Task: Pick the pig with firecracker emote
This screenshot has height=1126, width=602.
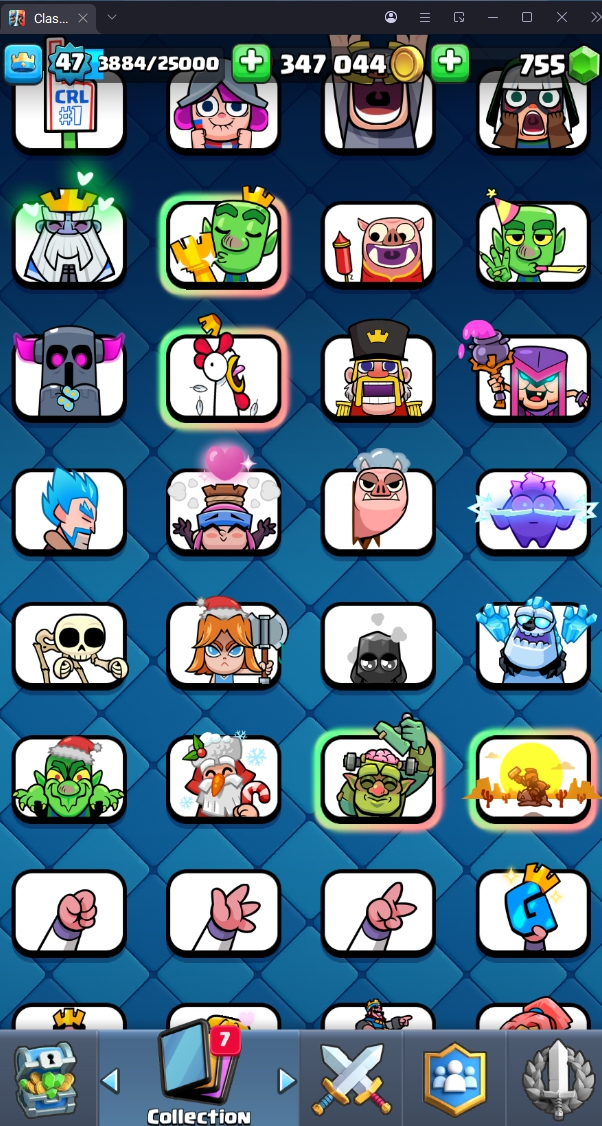Action: (x=378, y=245)
